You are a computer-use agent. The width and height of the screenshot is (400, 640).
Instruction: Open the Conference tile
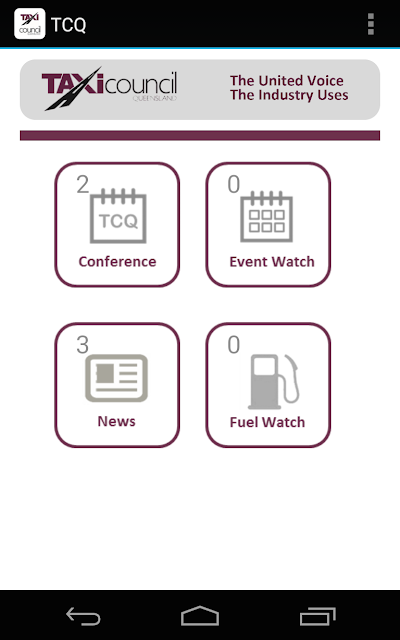pos(117,224)
